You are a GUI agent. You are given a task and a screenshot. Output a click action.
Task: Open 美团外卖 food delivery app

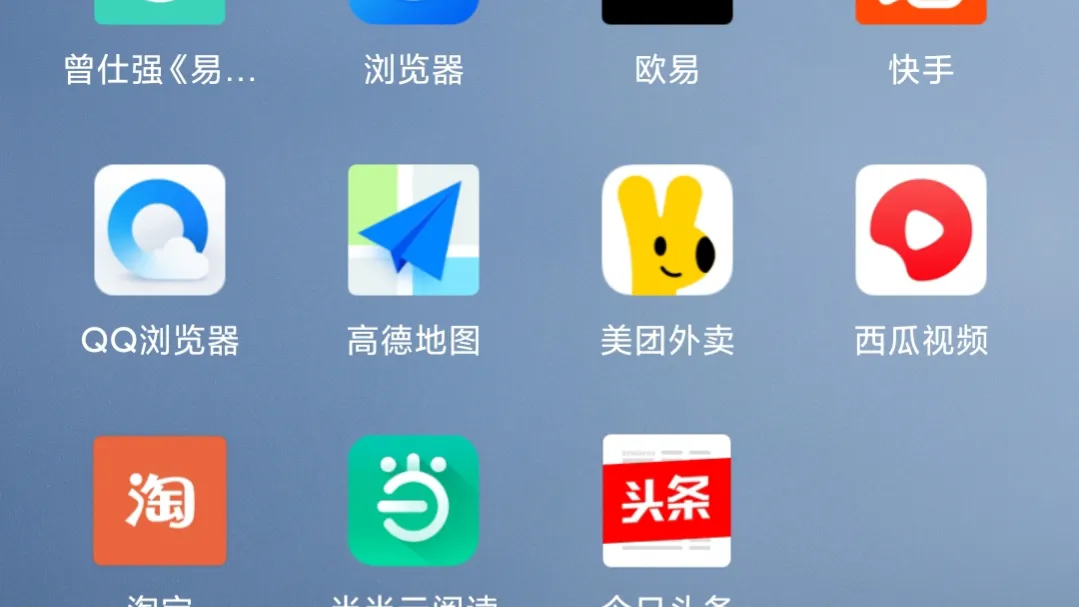point(667,230)
